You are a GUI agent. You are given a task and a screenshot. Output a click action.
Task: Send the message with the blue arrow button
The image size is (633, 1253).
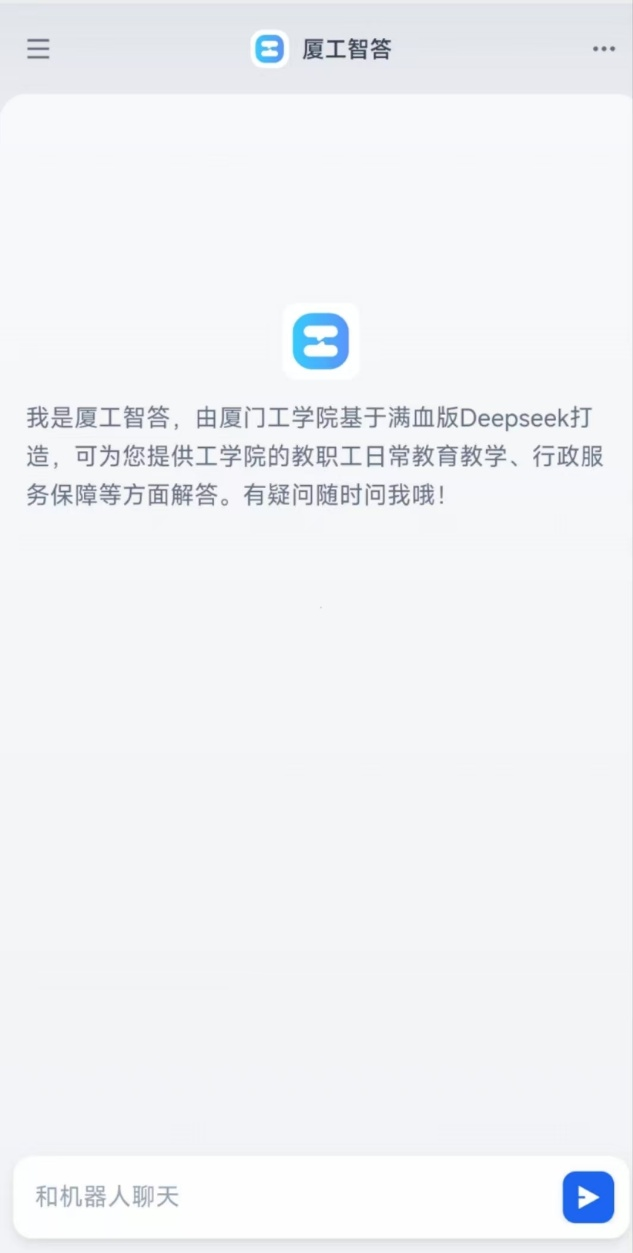point(588,1197)
